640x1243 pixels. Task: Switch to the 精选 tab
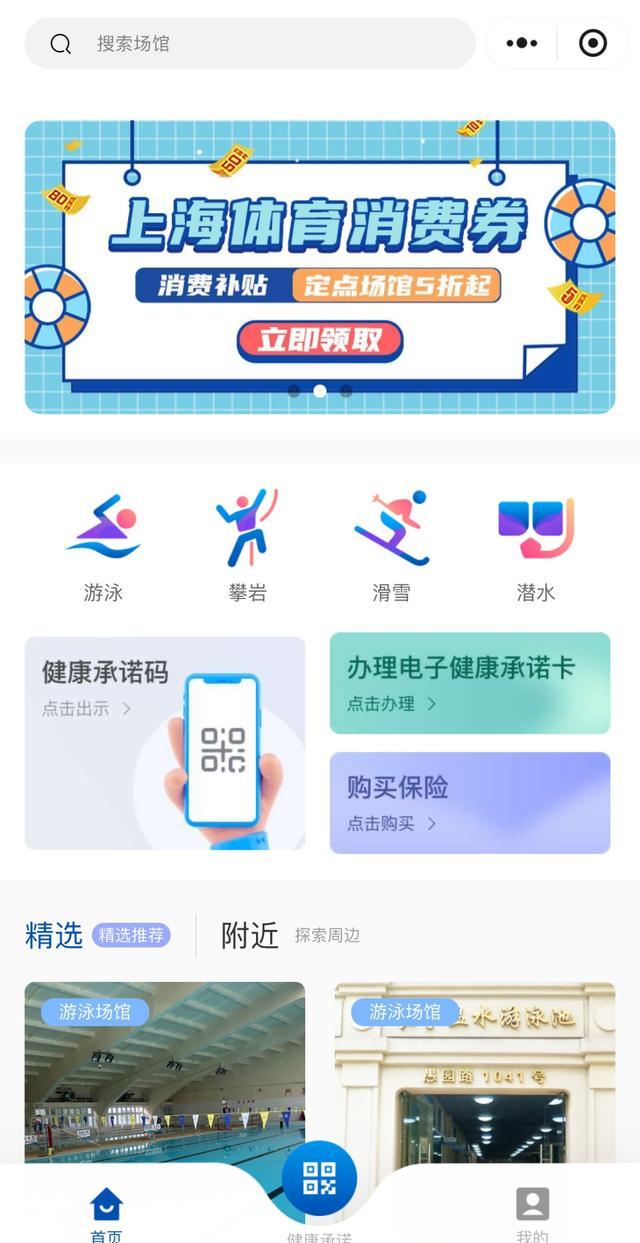click(x=54, y=935)
